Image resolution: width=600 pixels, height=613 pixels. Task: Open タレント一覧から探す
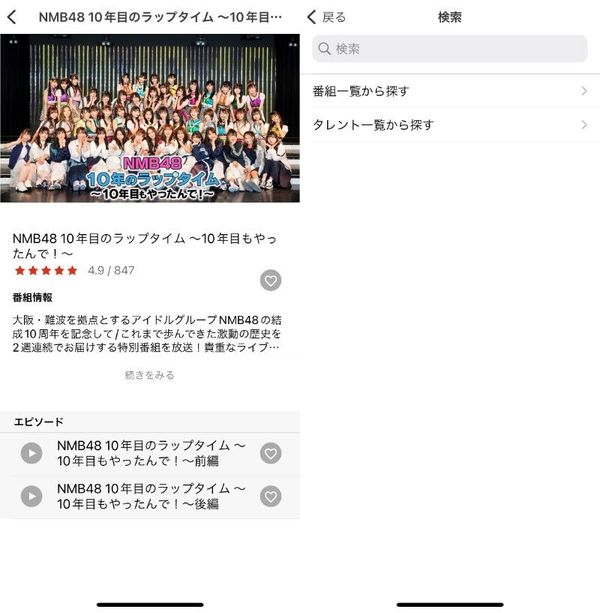click(x=450, y=125)
